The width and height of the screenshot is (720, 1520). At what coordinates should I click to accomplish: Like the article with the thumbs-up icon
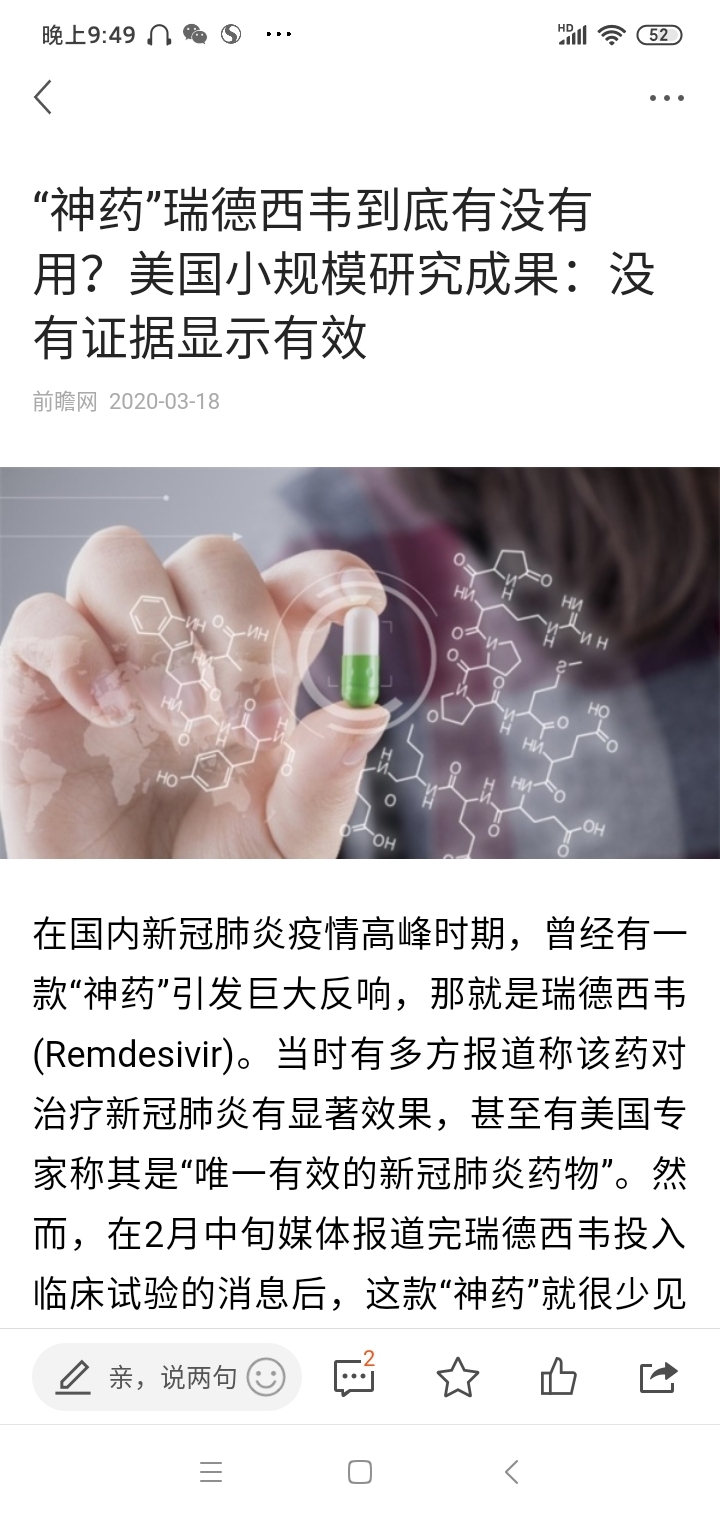click(558, 1377)
